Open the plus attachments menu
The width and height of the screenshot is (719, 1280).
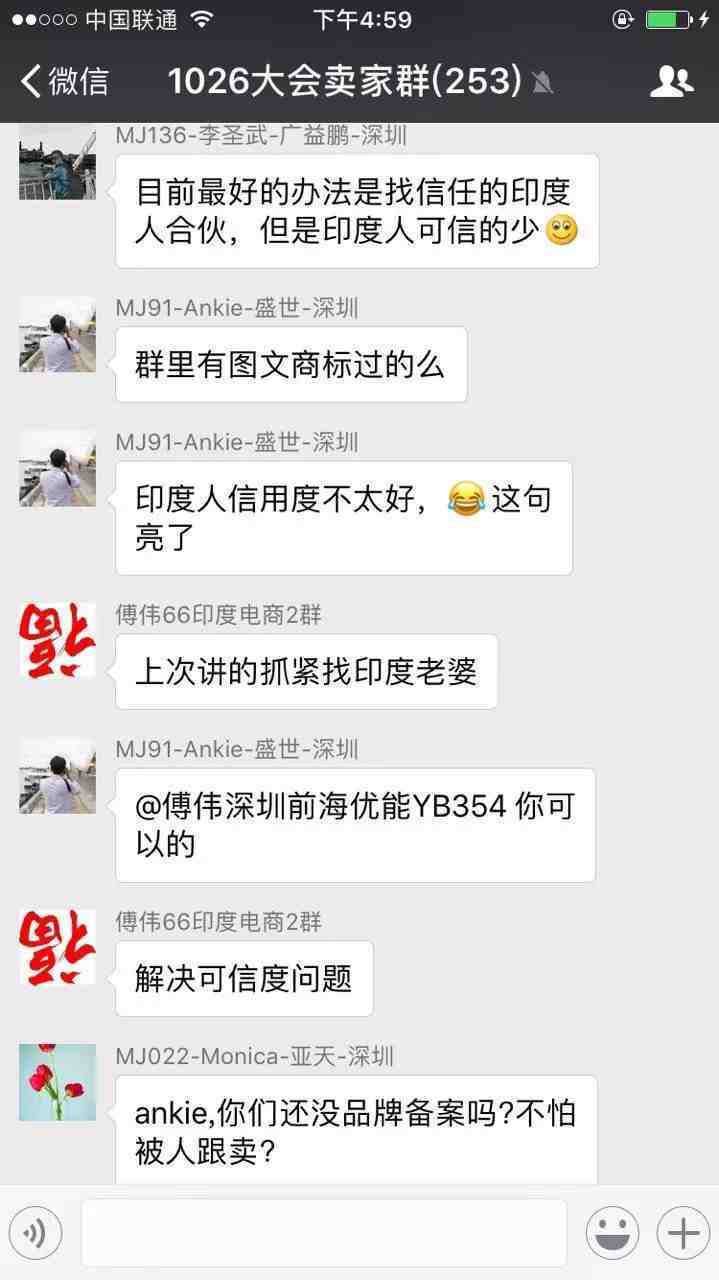(x=683, y=1234)
